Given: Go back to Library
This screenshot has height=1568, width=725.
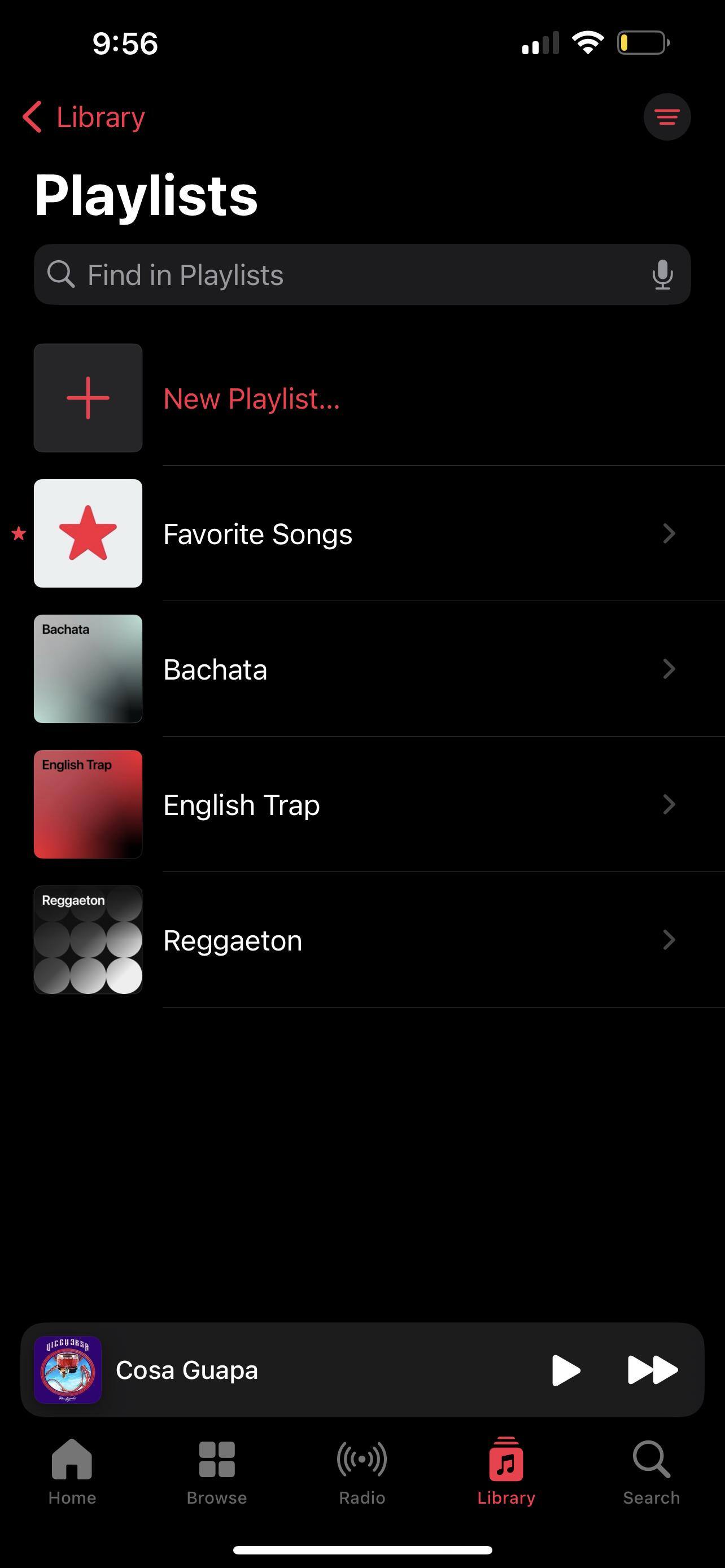Looking at the screenshot, I should click(84, 117).
